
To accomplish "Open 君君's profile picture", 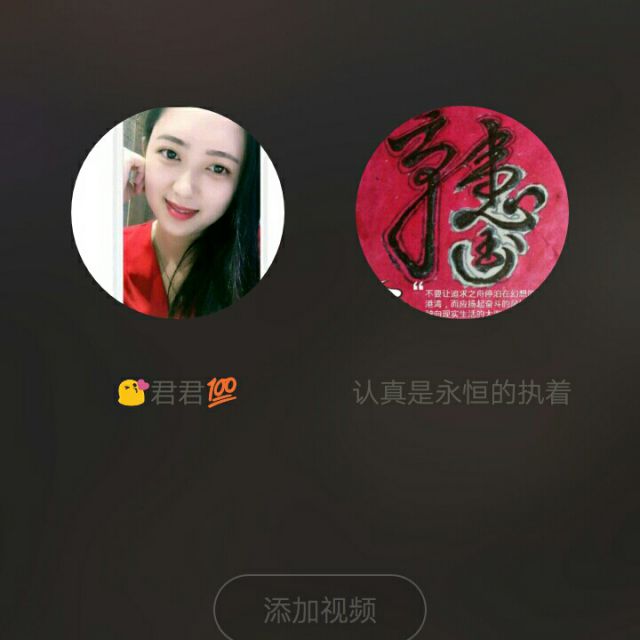I will pyautogui.click(x=178, y=213).
